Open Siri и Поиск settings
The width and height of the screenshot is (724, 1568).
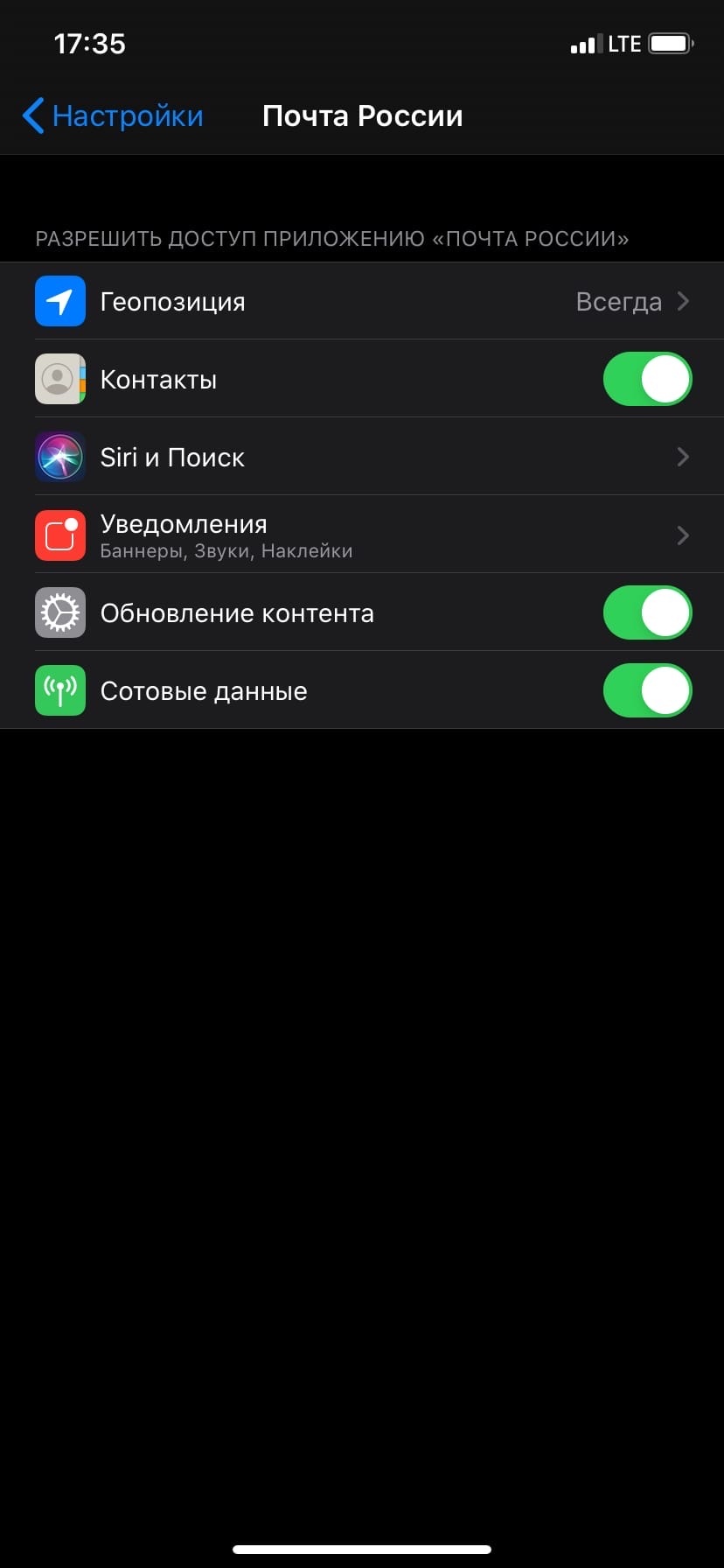[x=362, y=457]
